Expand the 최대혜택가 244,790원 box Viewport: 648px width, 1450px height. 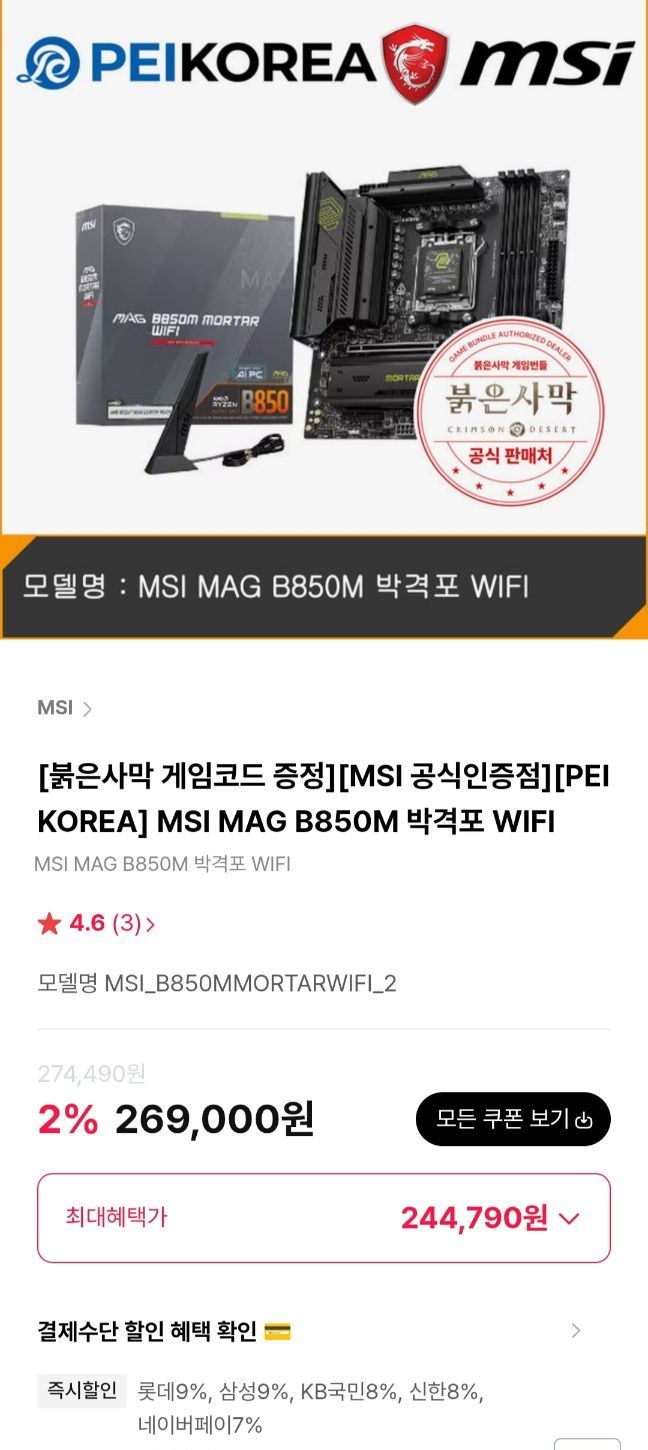pos(323,1218)
